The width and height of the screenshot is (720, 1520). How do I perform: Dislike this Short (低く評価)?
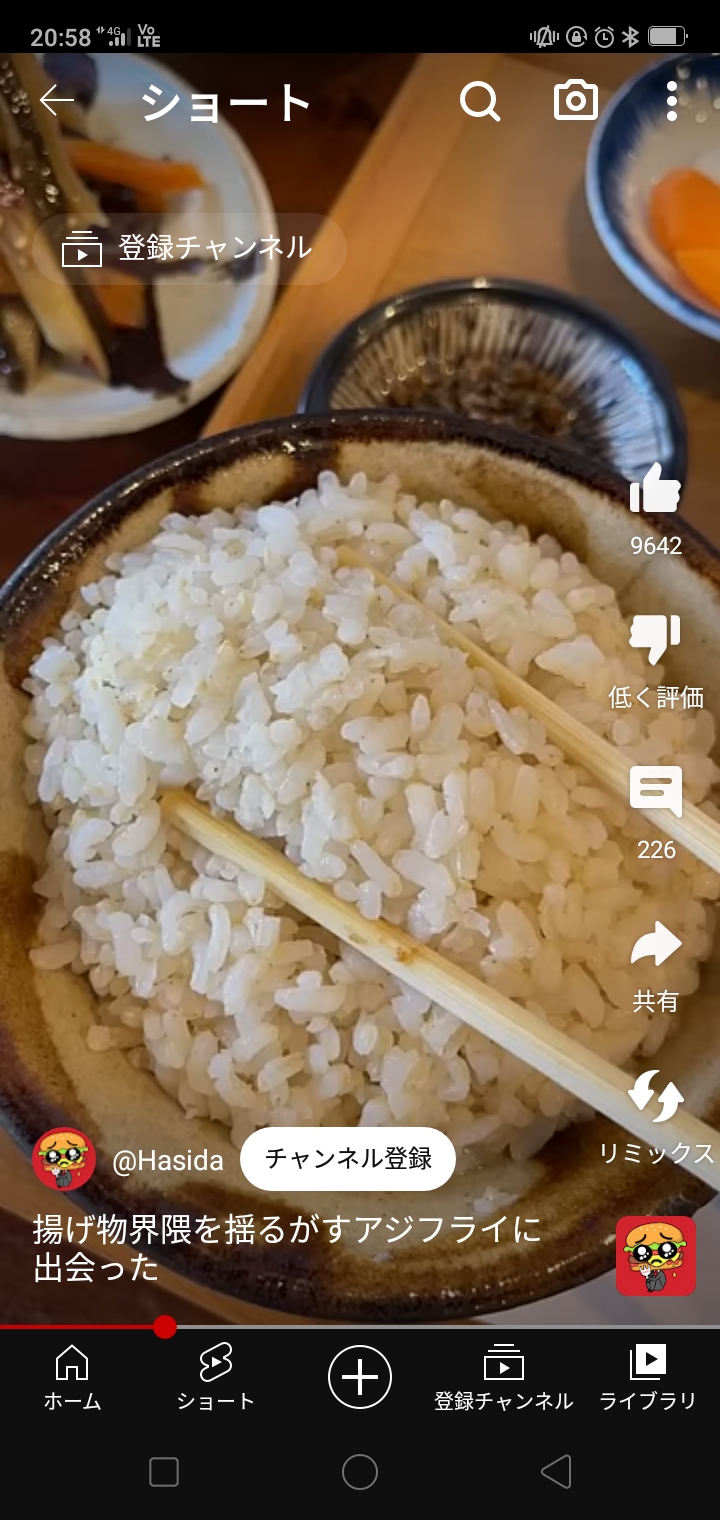click(x=655, y=642)
